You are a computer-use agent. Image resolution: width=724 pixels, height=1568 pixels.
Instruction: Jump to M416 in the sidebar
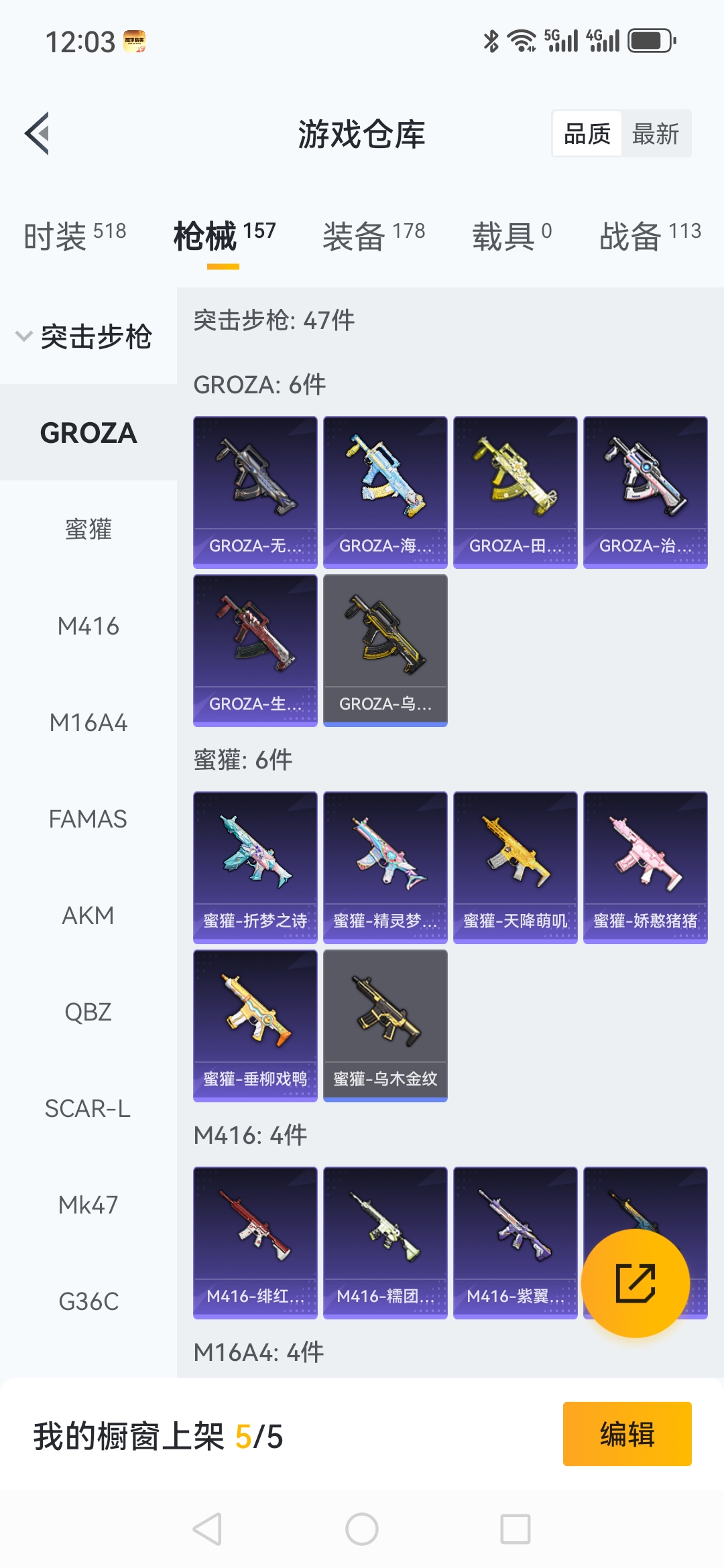click(88, 626)
